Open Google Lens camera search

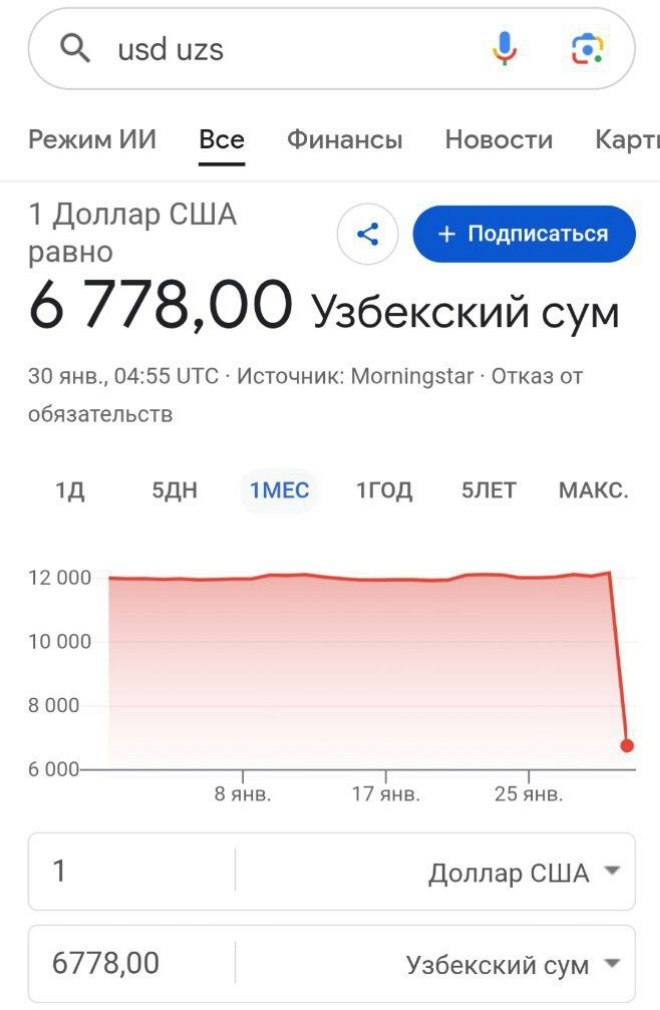point(587,49)
